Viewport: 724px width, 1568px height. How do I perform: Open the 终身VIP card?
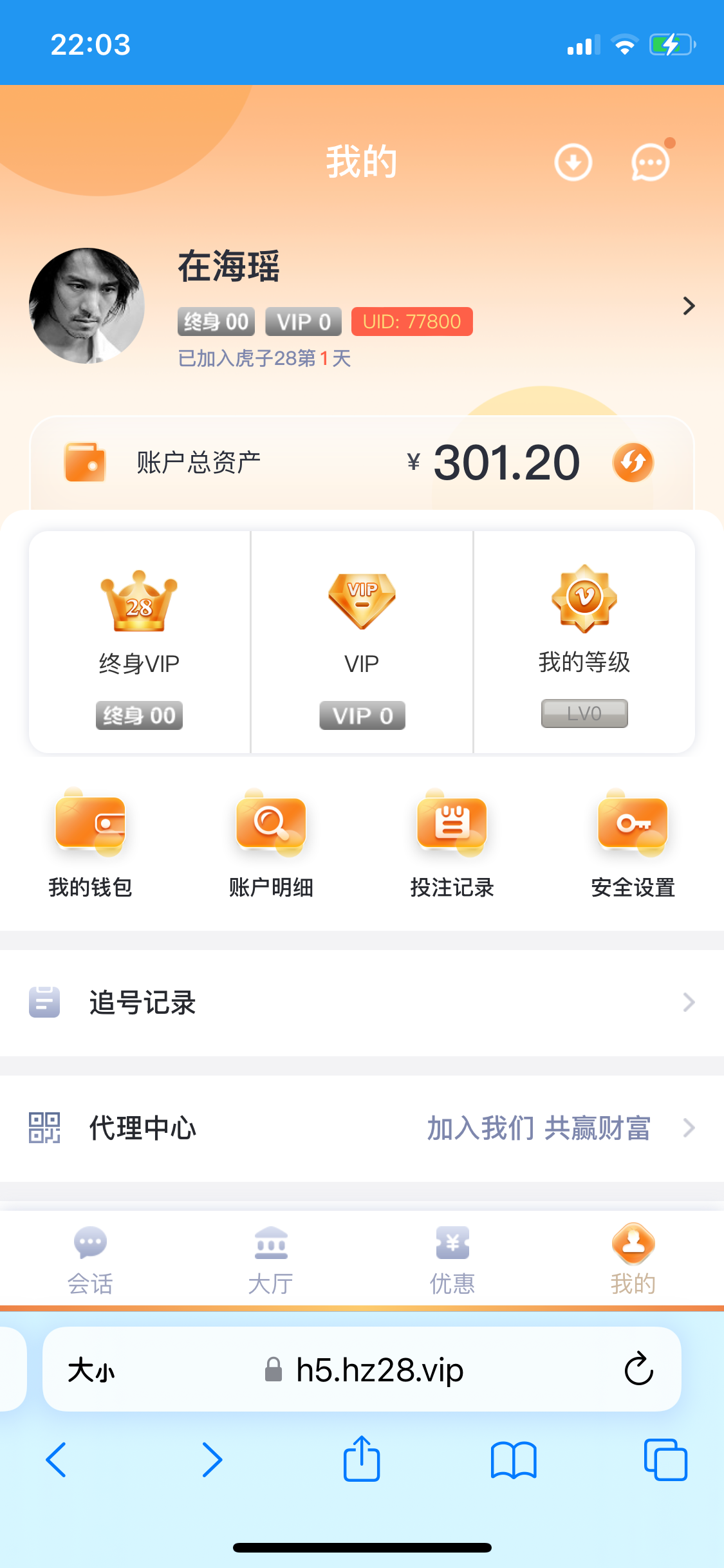pos(139,642)
